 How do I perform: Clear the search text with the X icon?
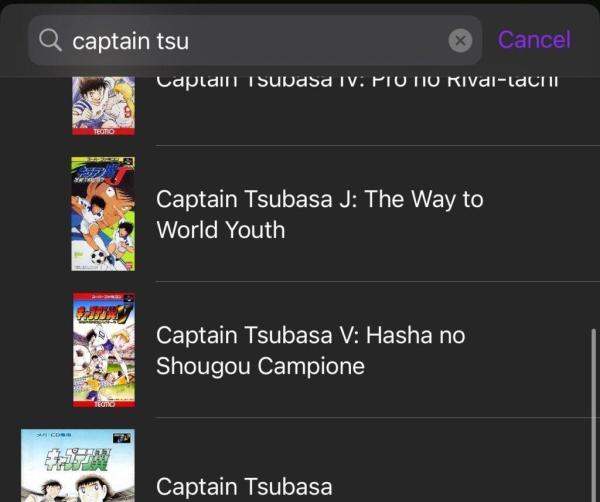(459, 40)
